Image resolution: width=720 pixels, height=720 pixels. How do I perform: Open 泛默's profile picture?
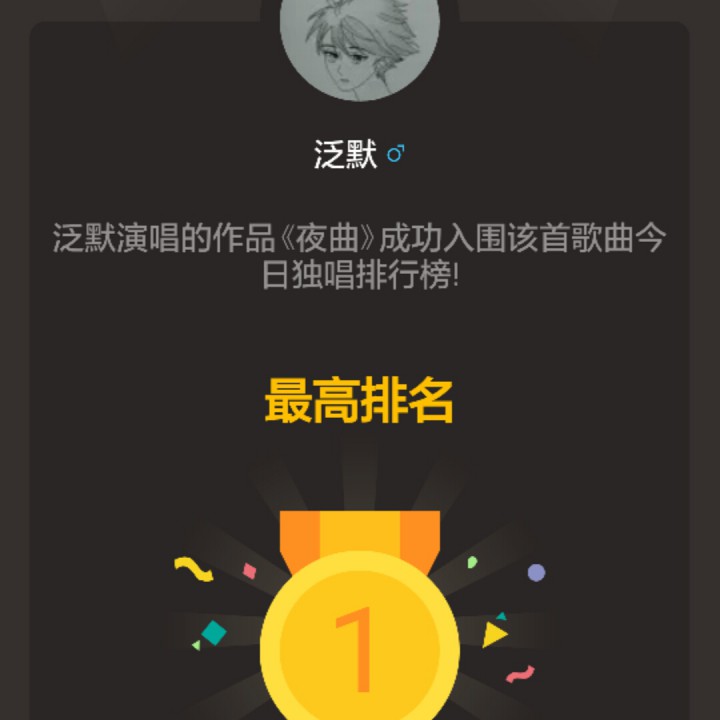[x=359, y=45]
